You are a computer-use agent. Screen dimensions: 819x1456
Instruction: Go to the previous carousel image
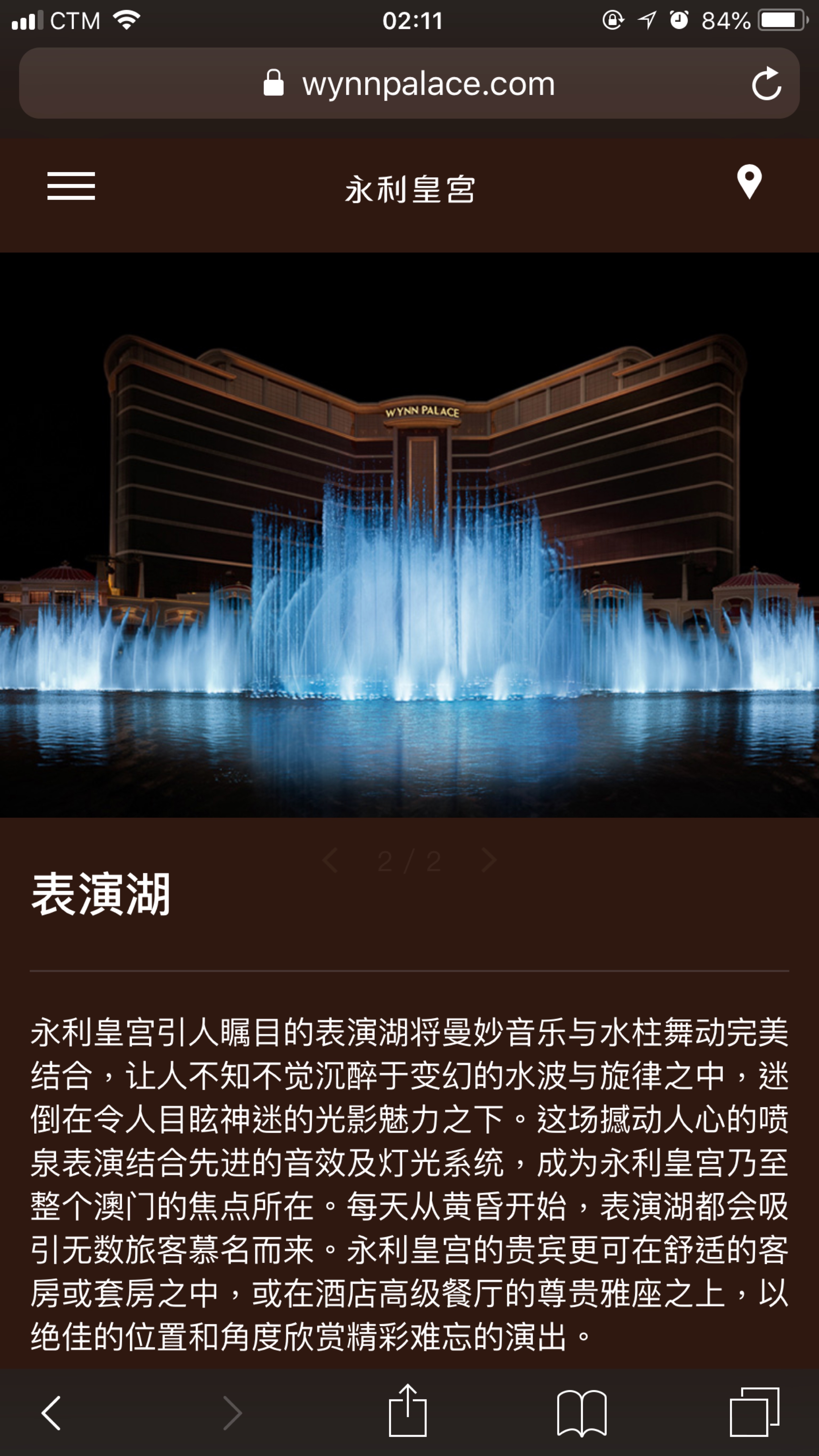331,861
